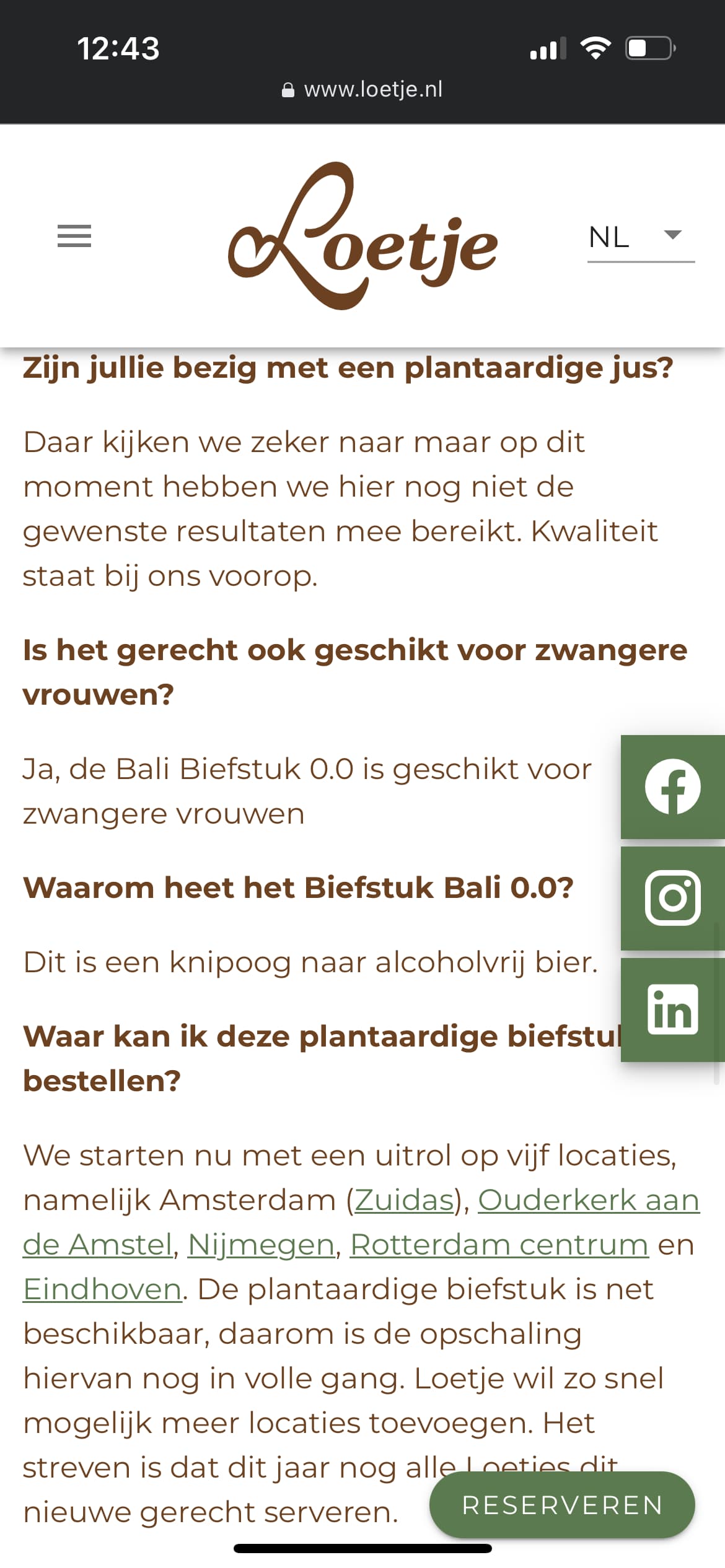Open the Rotterdam centrum link
725x1568 pixels.
pyautogui.click(x=499, y=1244)
